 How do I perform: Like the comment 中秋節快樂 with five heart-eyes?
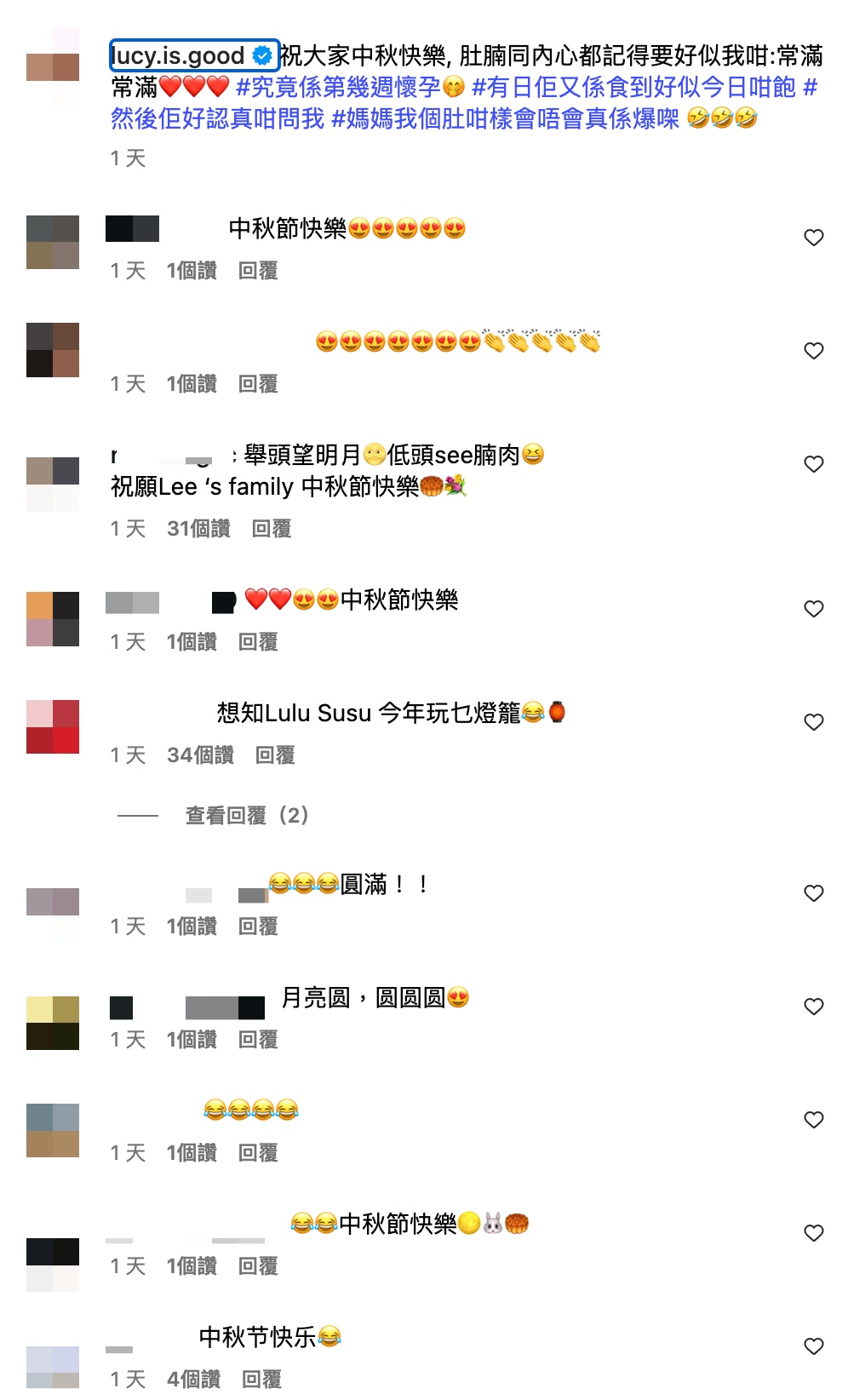(814, 238)
